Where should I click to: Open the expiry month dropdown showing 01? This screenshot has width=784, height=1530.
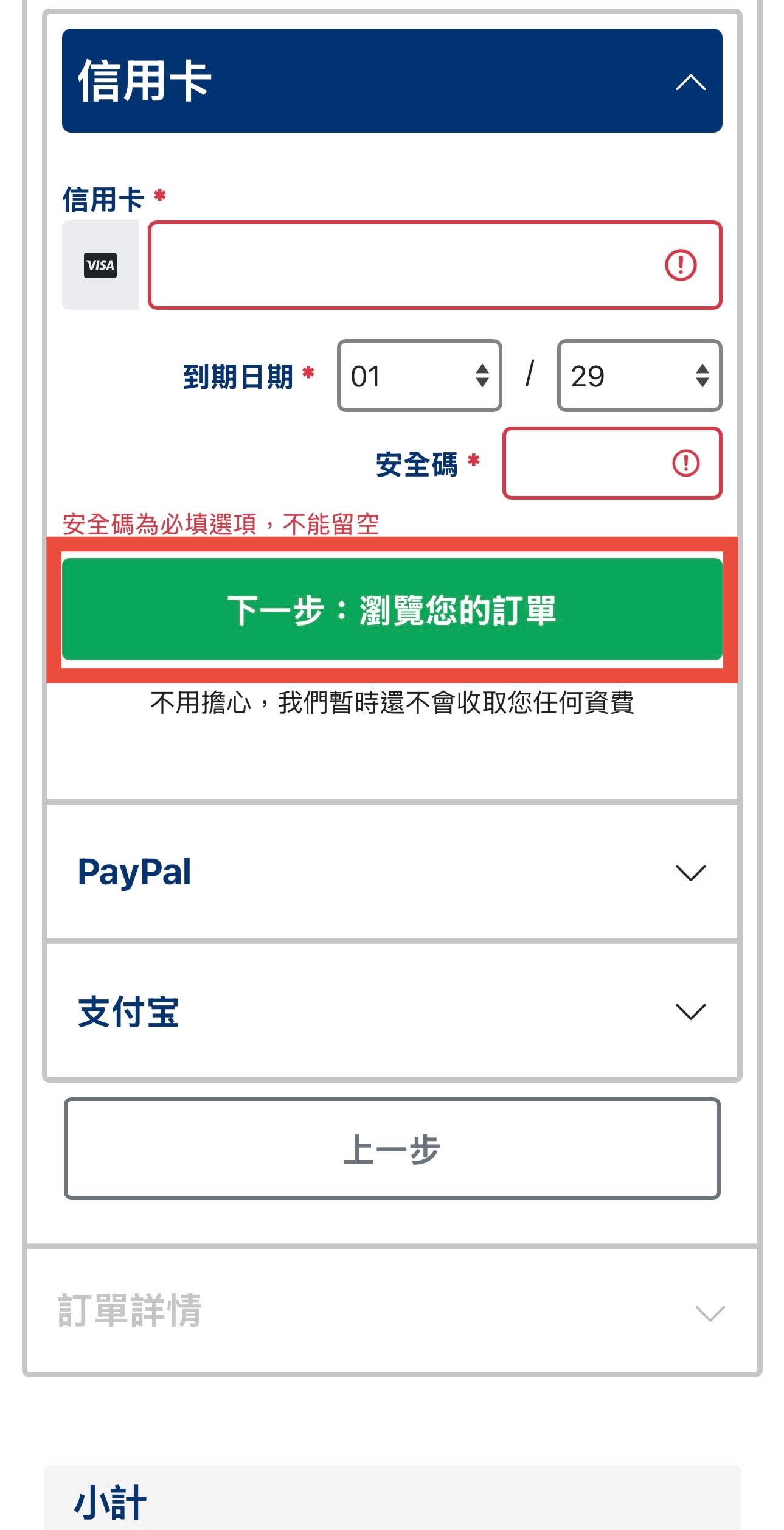420,376
